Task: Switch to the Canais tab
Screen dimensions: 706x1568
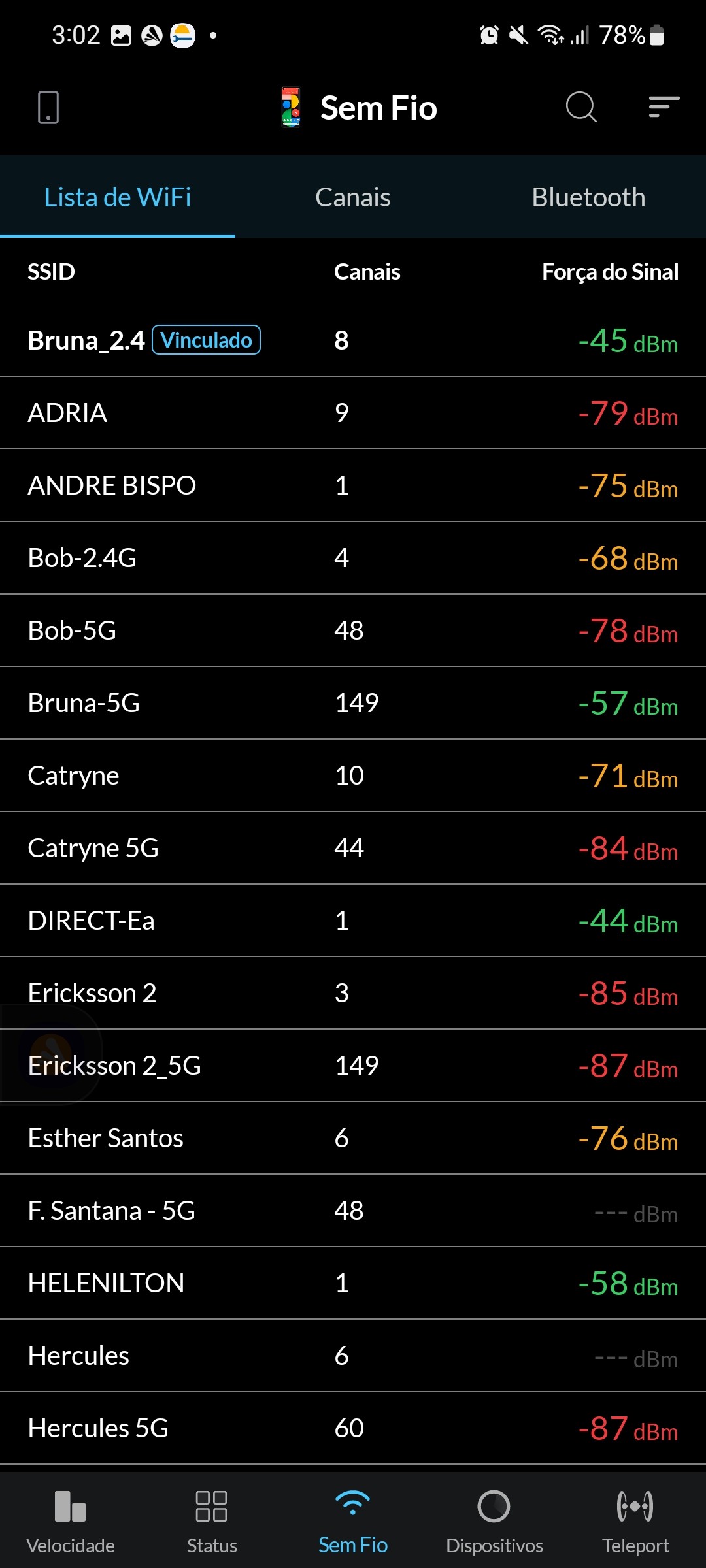Action: pyautogui.click(x=353, y=197)
